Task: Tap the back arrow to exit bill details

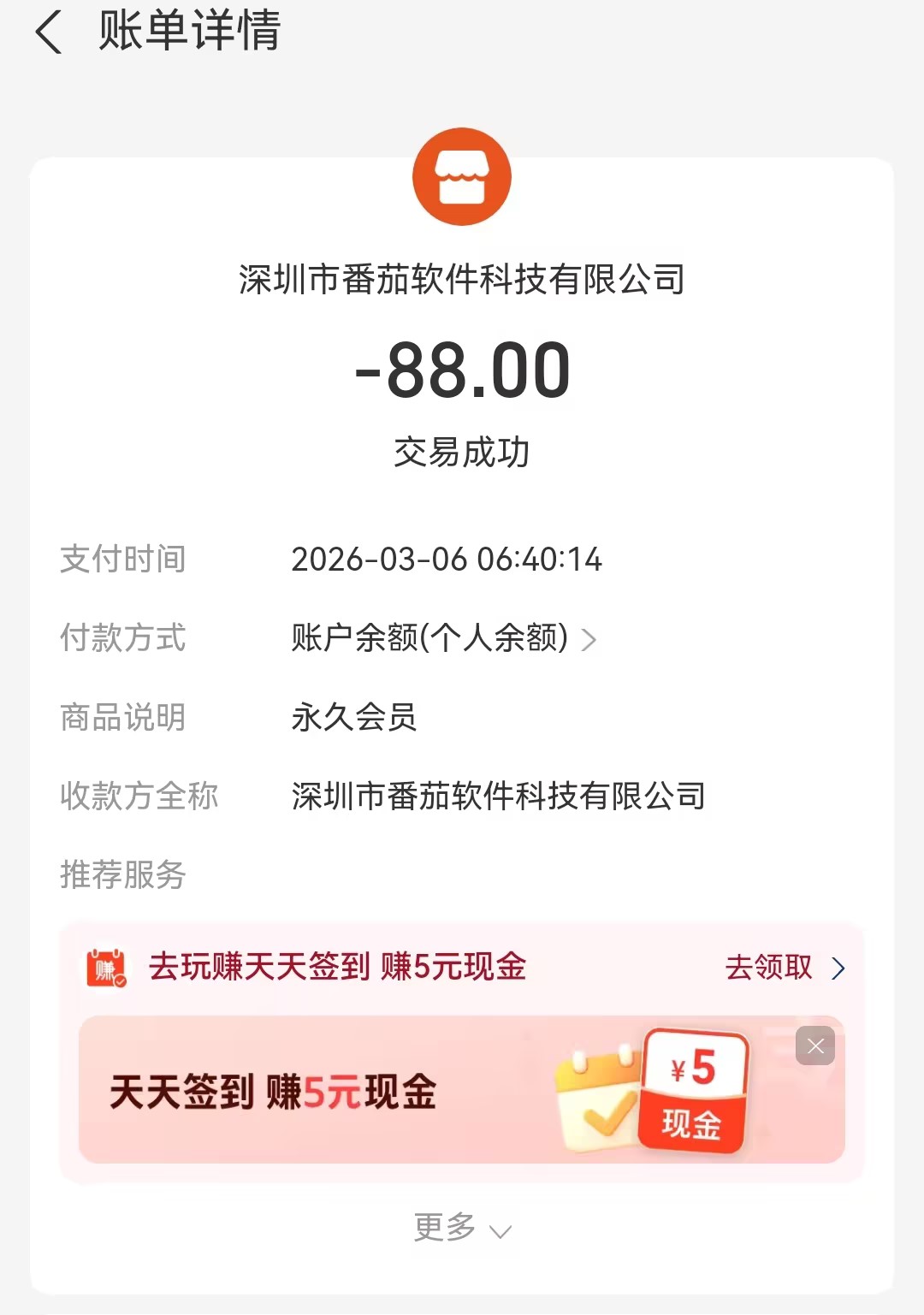Action: [49, 34]
